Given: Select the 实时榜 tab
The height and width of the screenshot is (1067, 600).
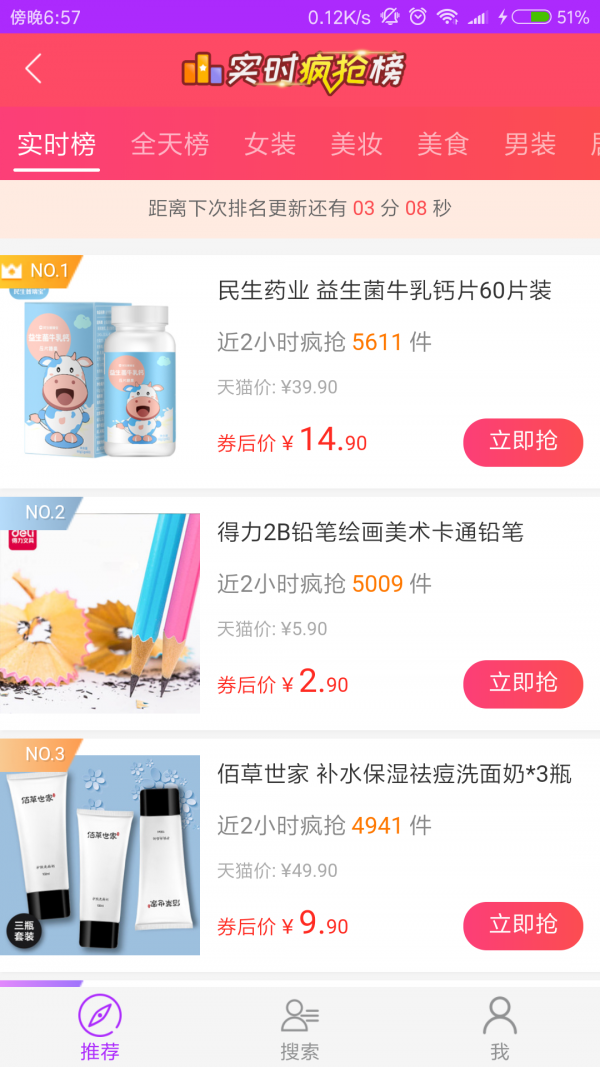Looking at the screenshot, I should pyautogui.click(x=57, y=144).
